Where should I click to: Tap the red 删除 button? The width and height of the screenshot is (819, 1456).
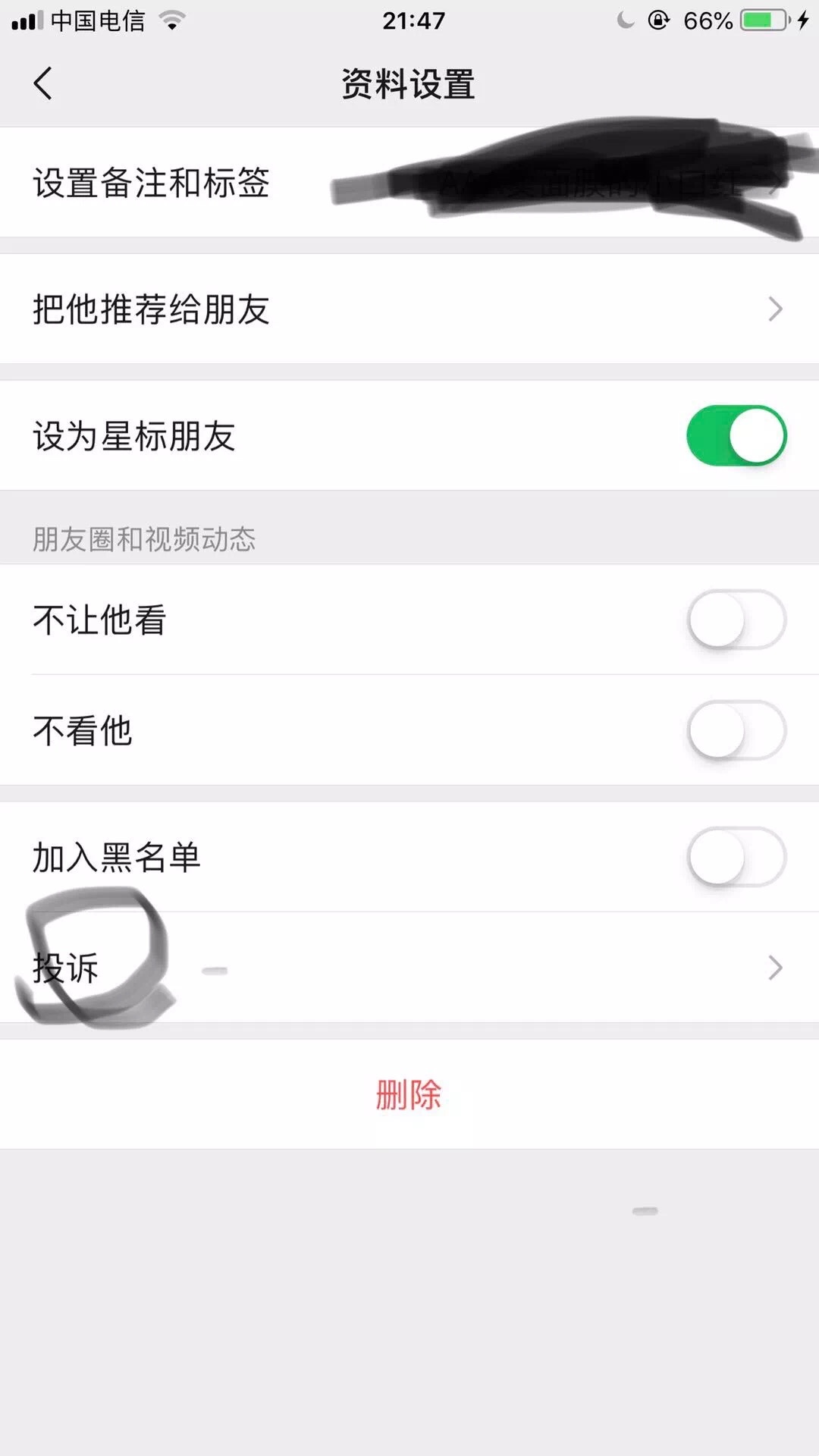coord(409,1094)
